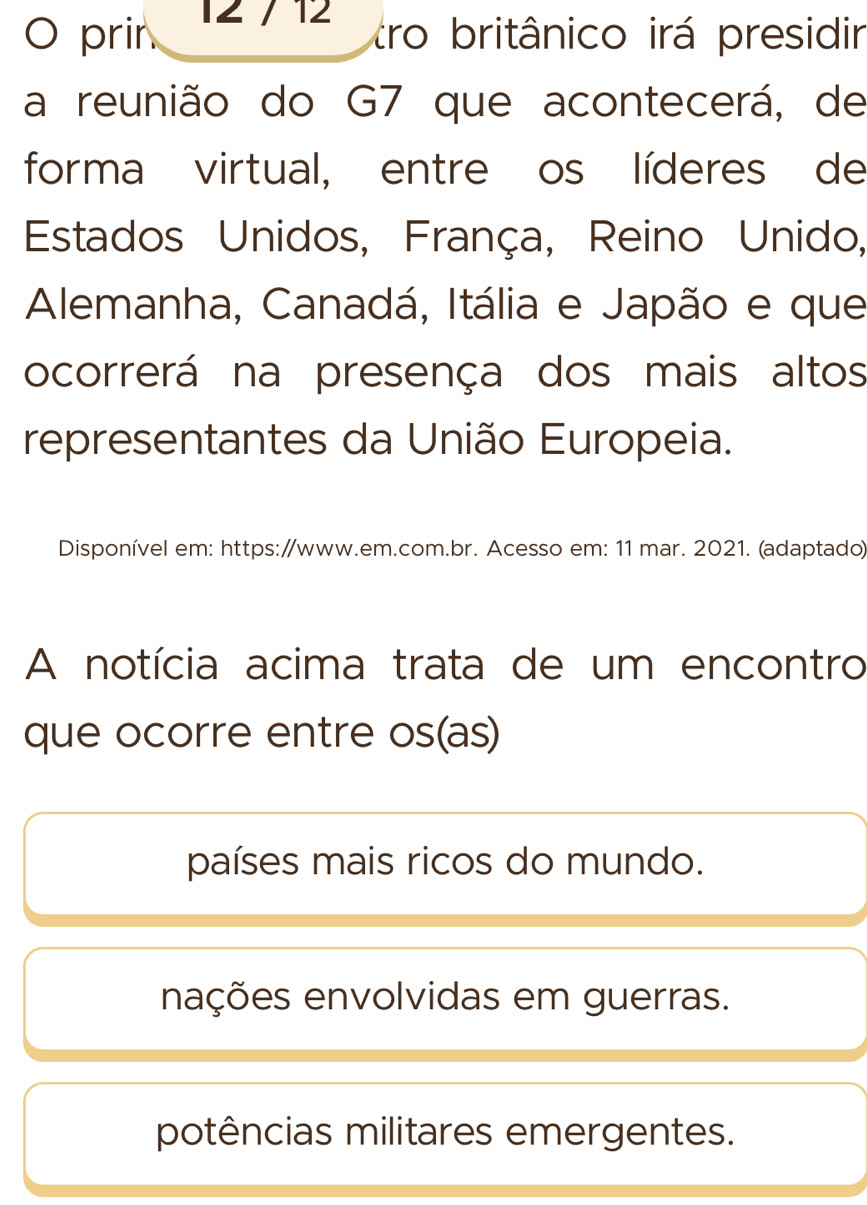The image size is (867, 1205).
Task: Pick the answer 'potências militares emergentes.'
Action: tap(445, 1133)
